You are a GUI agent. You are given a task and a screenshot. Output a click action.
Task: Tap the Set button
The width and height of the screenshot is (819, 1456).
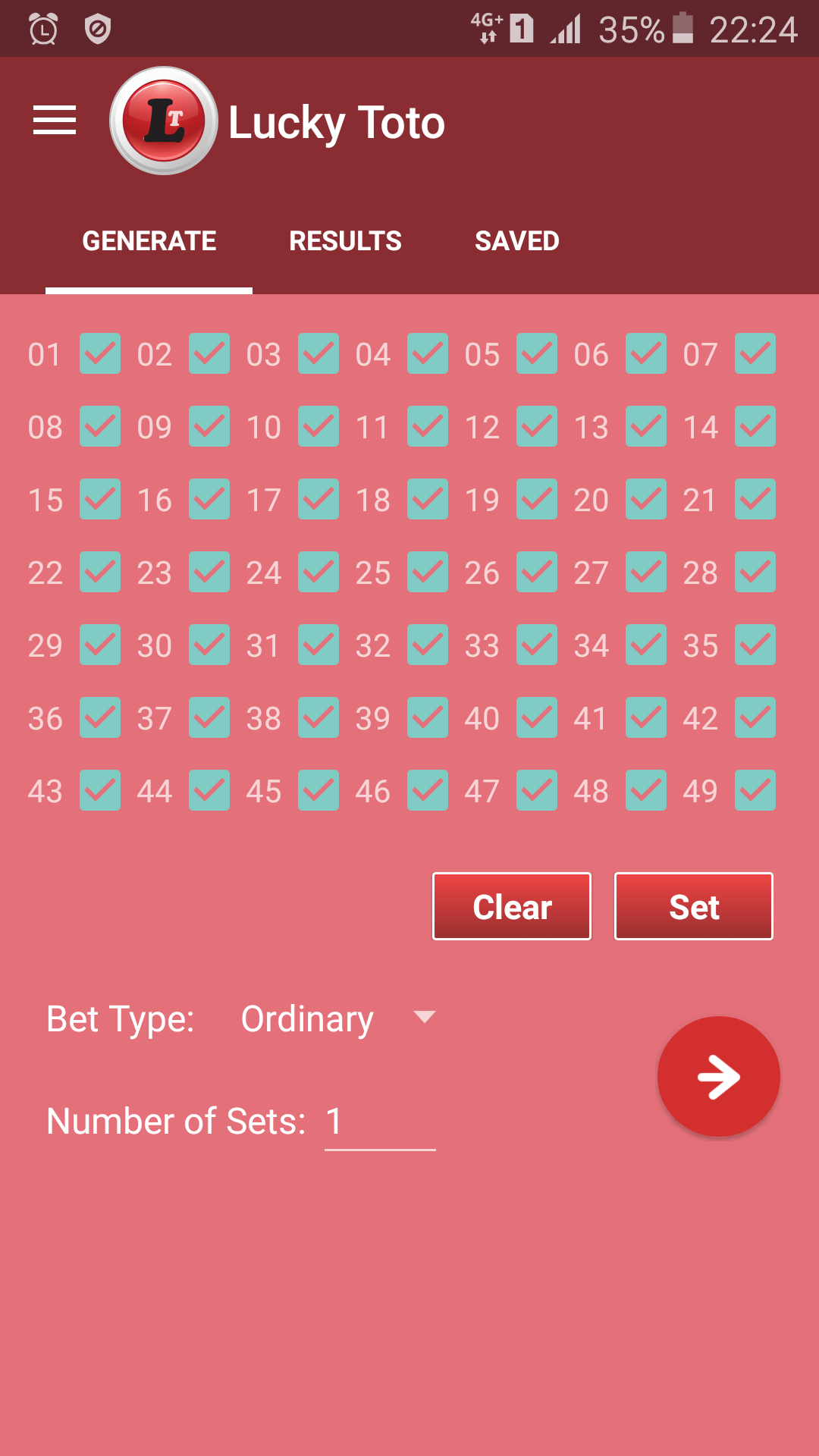694,906
